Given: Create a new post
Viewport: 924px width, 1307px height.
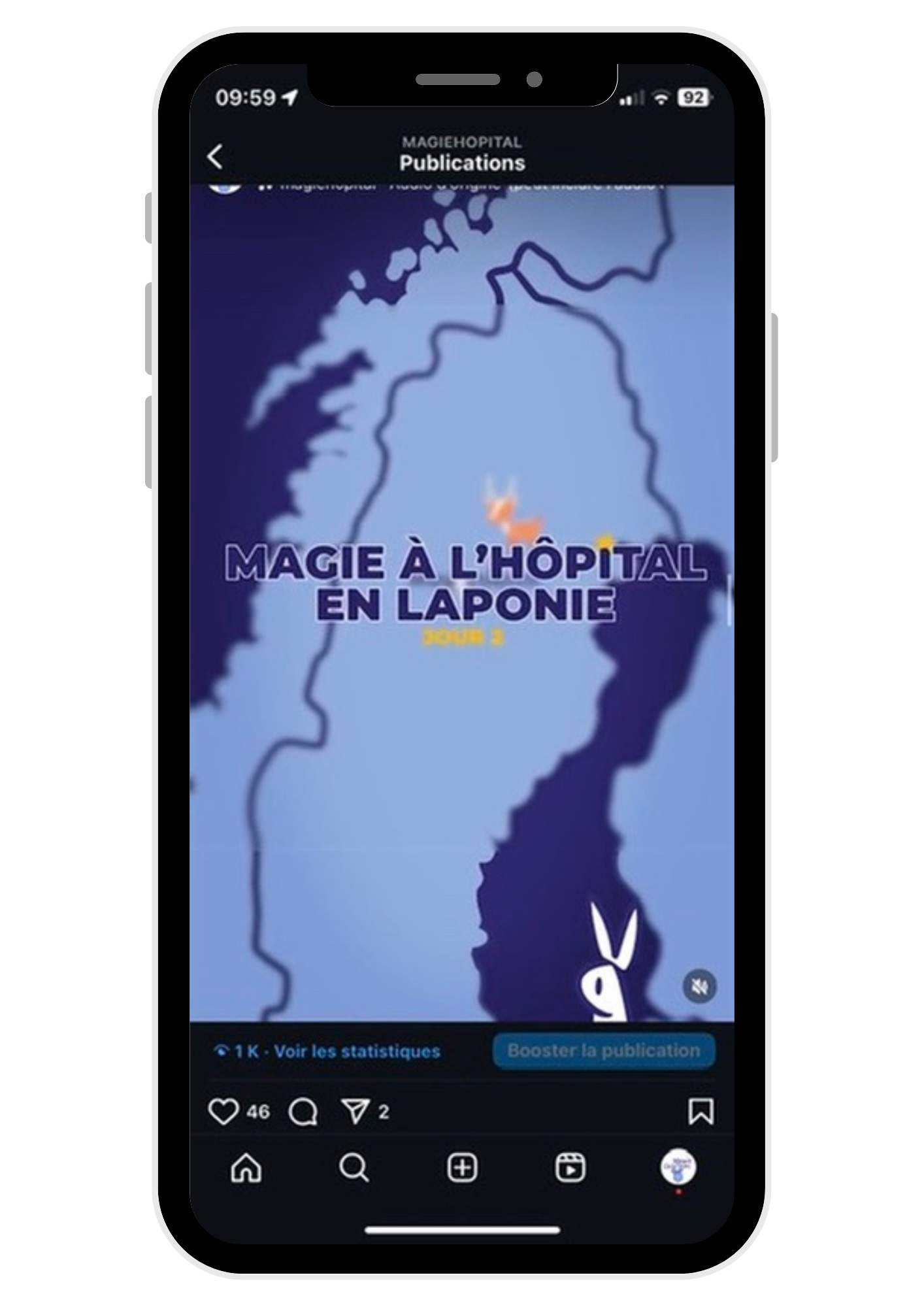Looking at the screenshot, I should (462, 1168).
